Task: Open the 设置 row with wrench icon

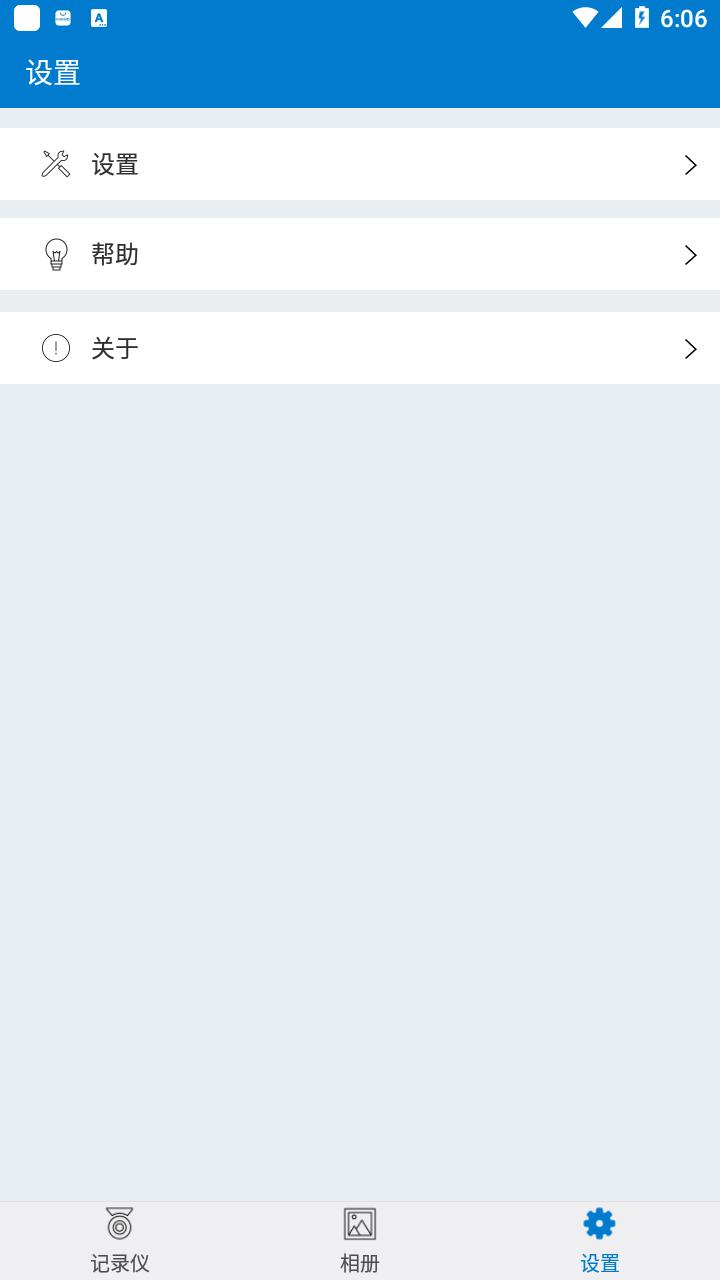Action: pos(360,164)
